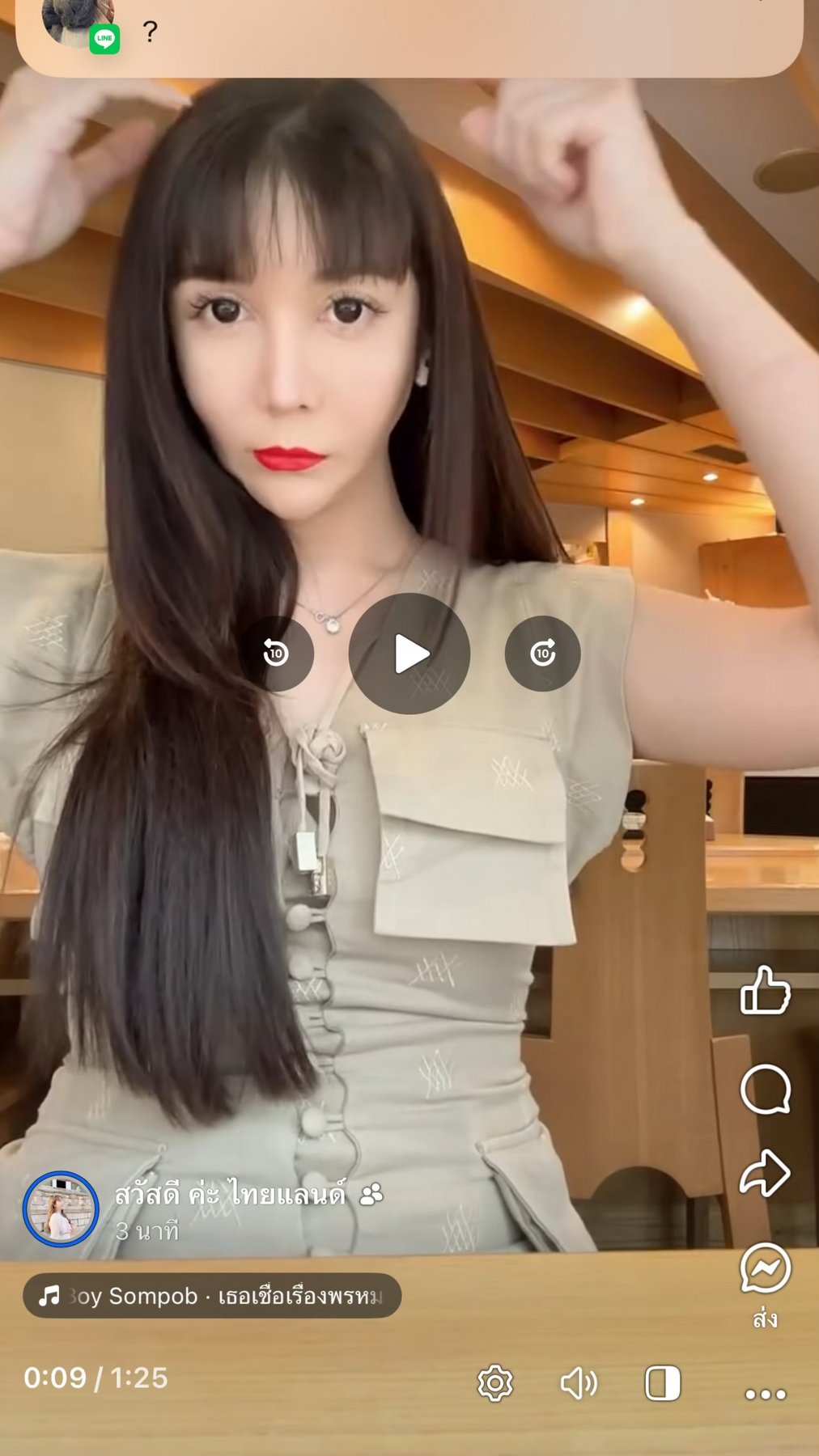The image size is (819, 1456).
Task: Skip forward 10 seconds
Action: pyautogui.click(x=542, y=654)
